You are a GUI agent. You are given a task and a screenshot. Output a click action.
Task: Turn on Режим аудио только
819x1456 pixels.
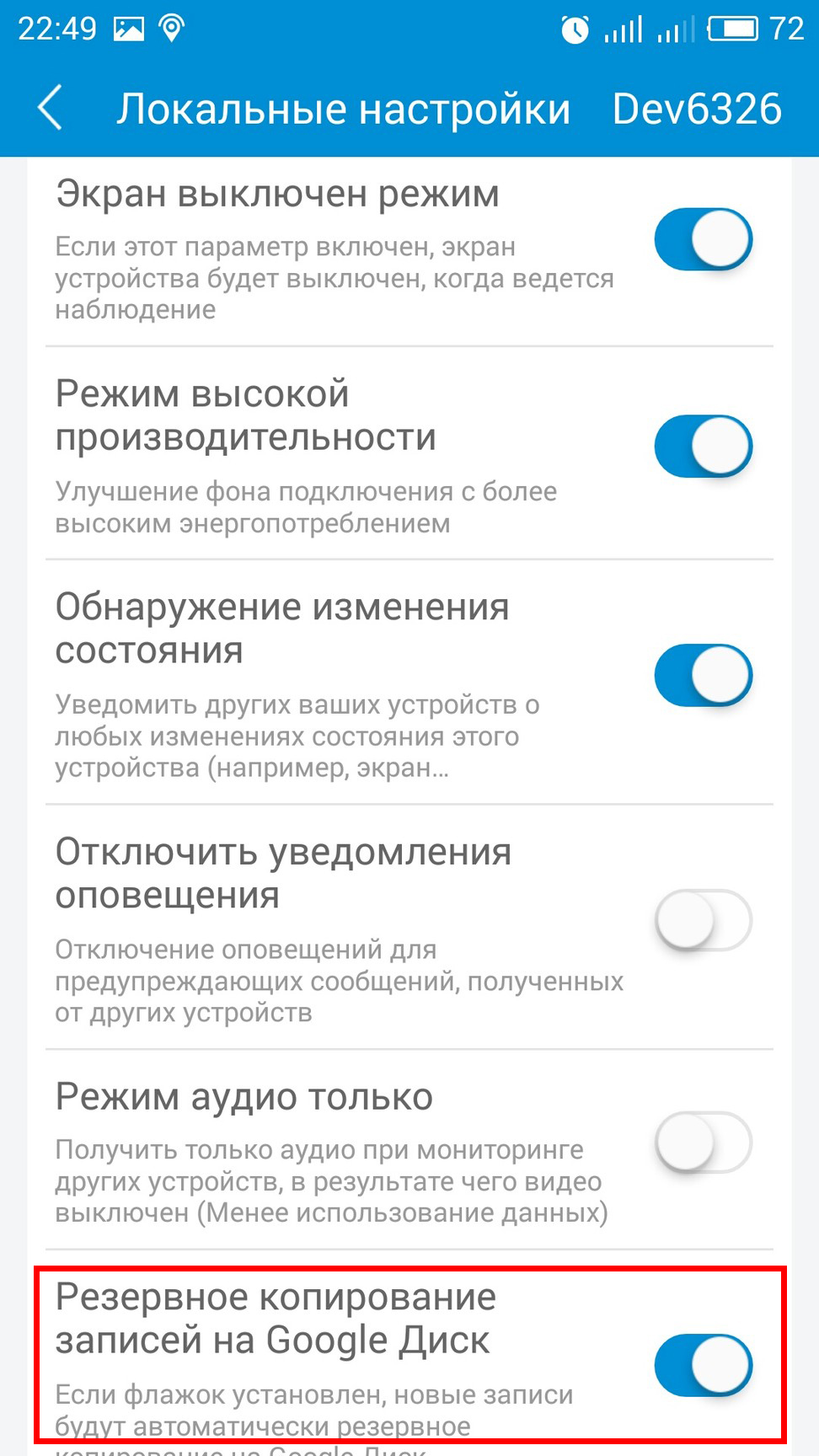(704, 1143)
